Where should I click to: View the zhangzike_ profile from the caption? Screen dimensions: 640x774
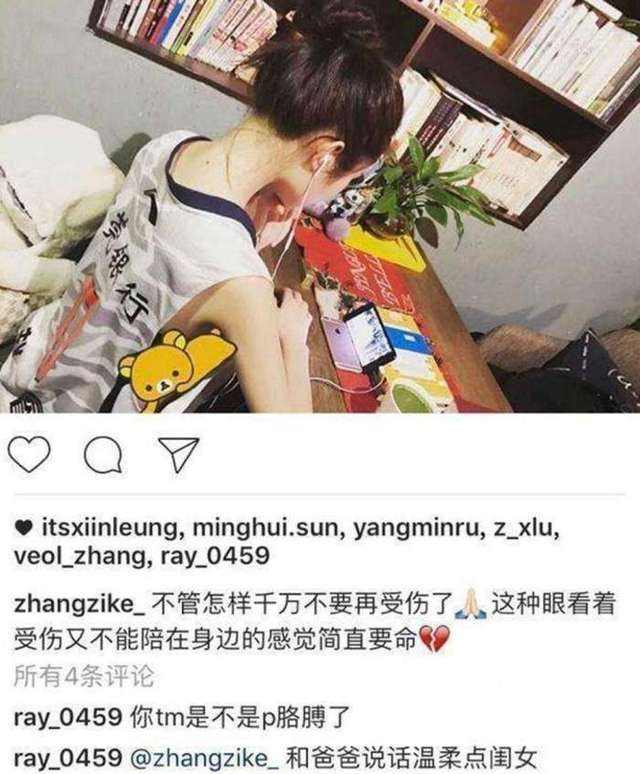[x=68, y=606]
